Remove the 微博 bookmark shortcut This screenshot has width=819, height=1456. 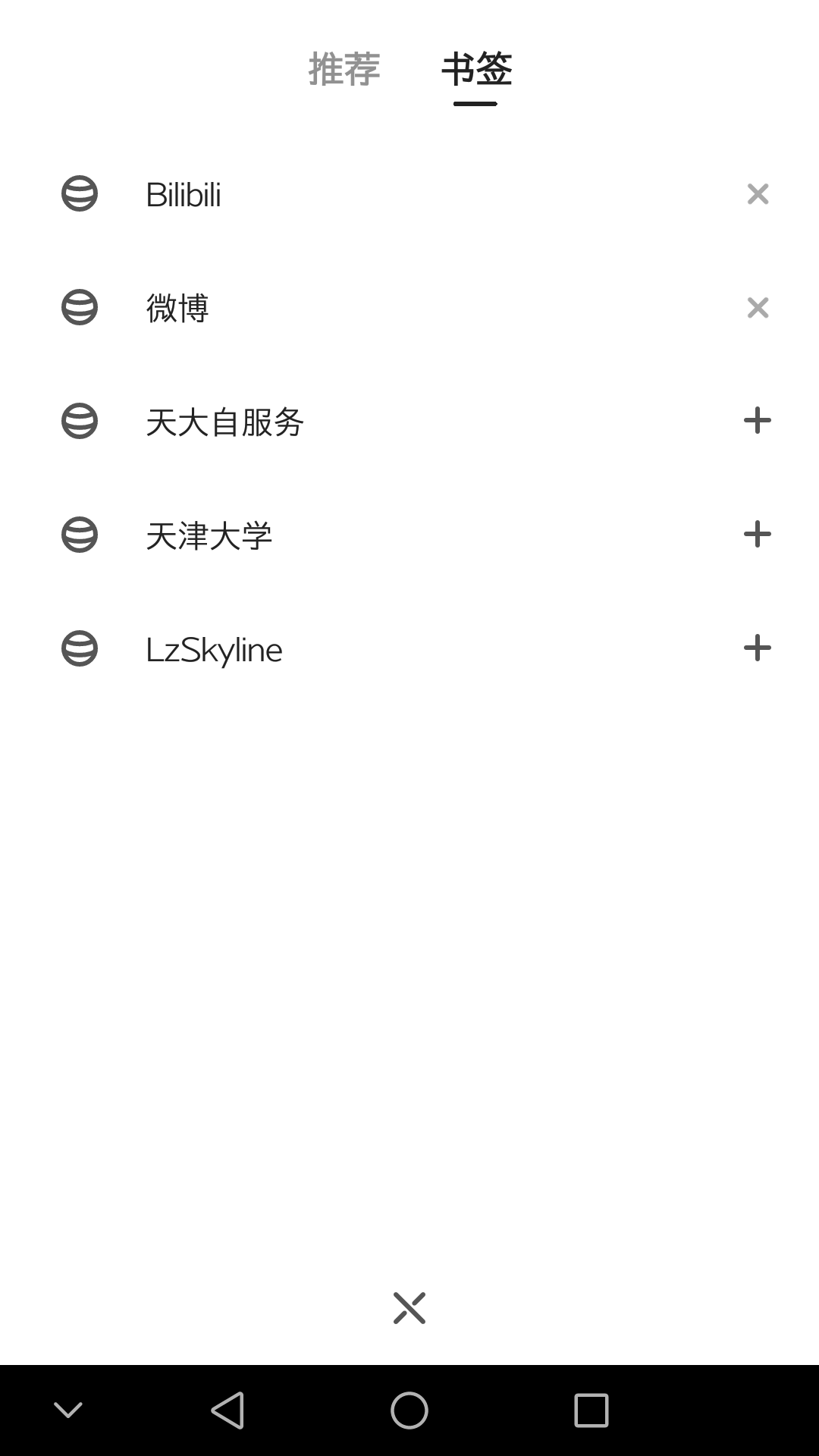point(758,308)
